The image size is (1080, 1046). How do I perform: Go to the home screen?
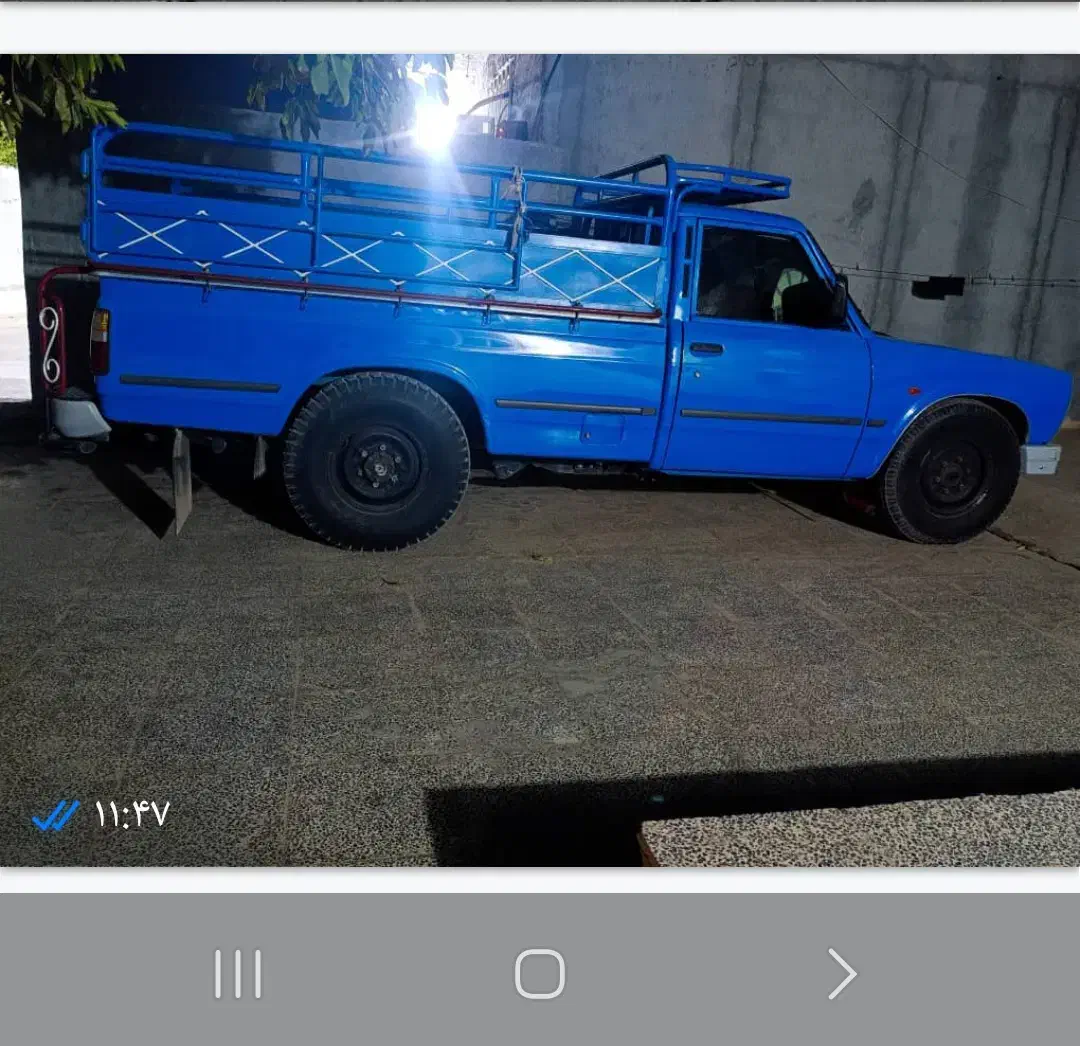tap(540, 973)
